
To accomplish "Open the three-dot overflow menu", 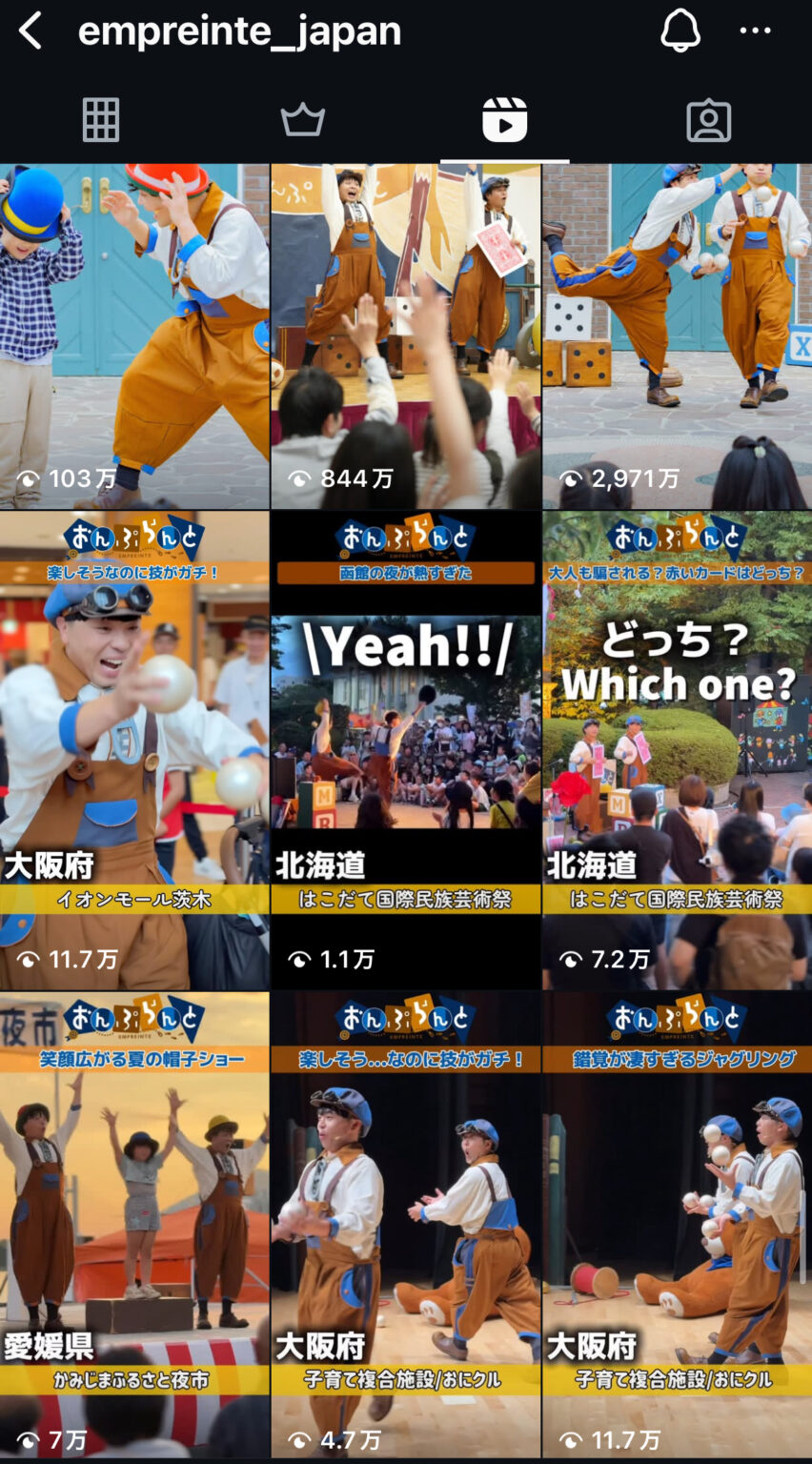I will pyautogui.click(x=756, y=31).
